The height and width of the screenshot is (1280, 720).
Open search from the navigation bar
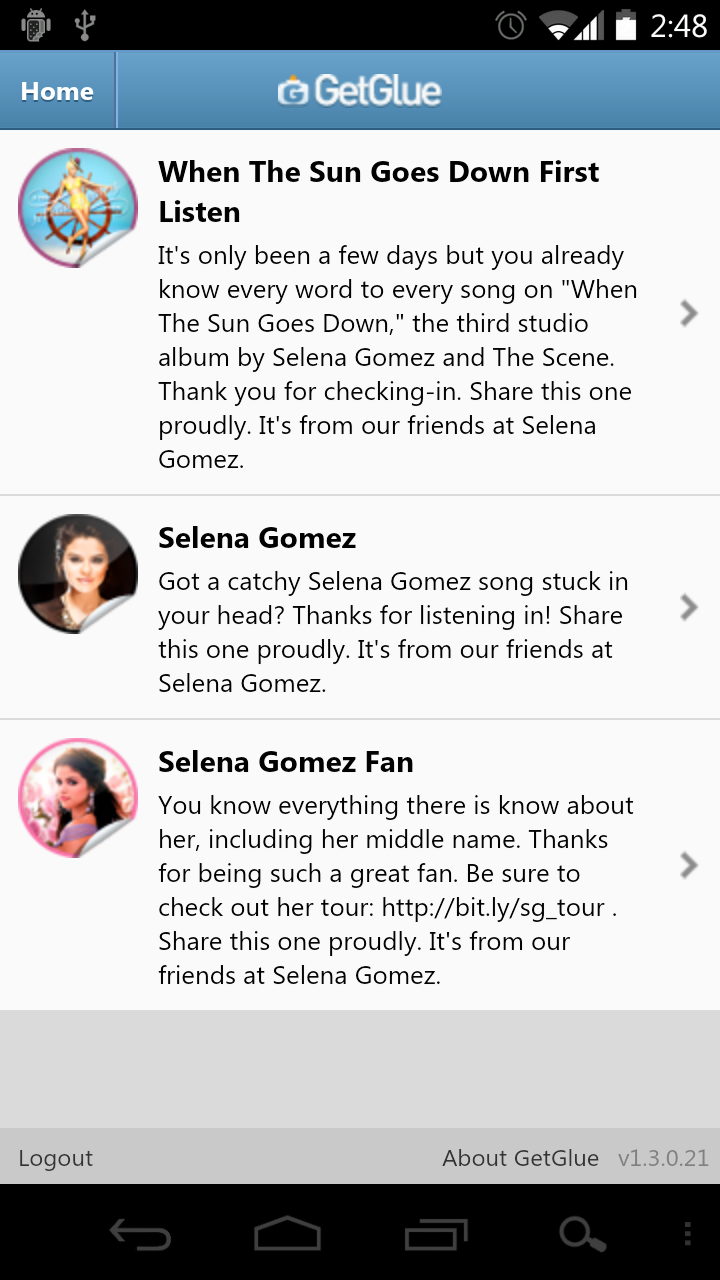582,1235
